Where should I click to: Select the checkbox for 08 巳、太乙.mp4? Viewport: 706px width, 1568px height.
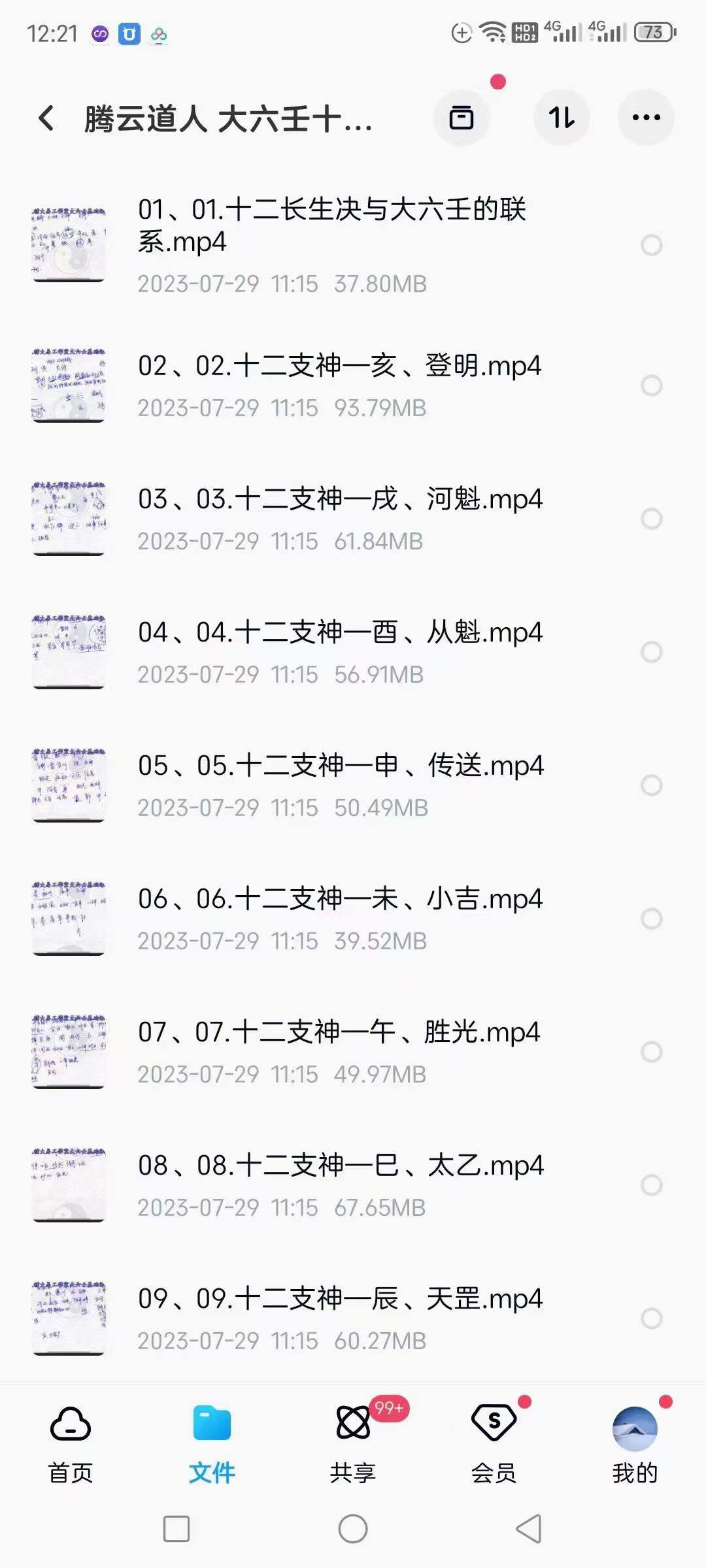[x=652, y=1185]
